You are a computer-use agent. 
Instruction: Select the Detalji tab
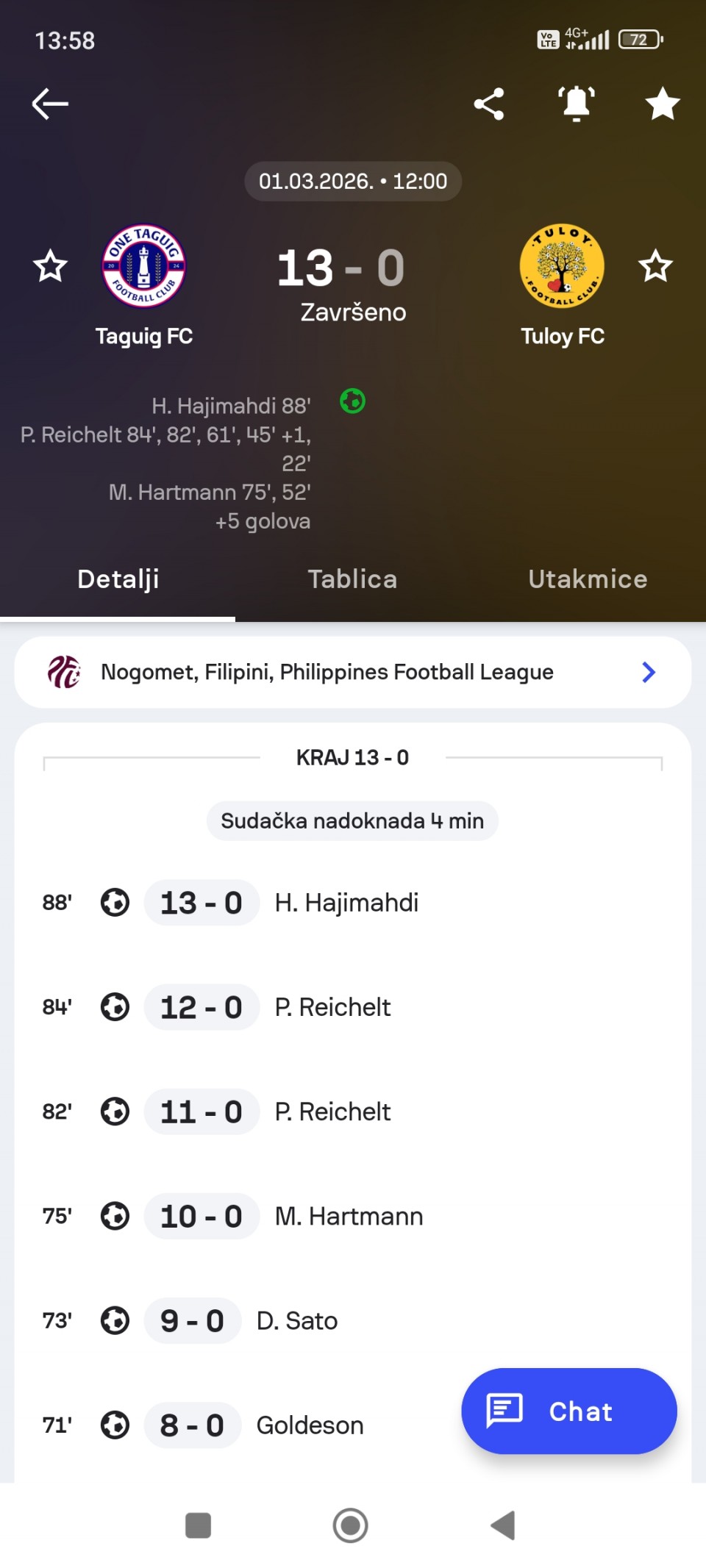pyautogui.click(x=118, y=579)
